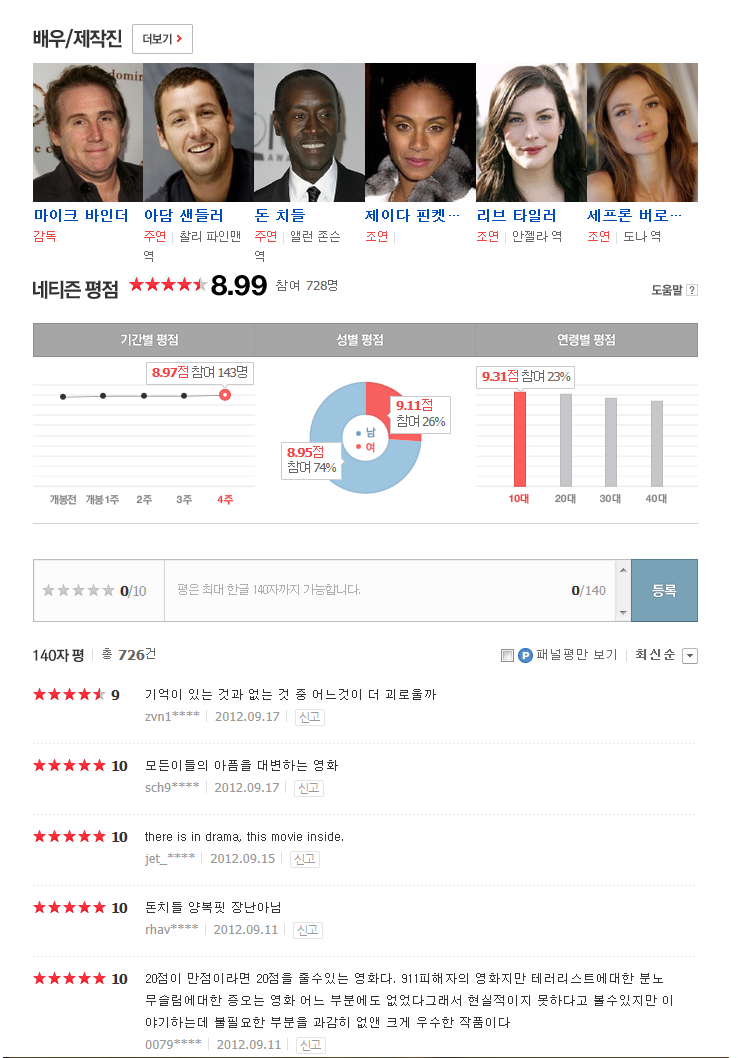
Task: Submit the review with 등록
Action: pos(664,590)
